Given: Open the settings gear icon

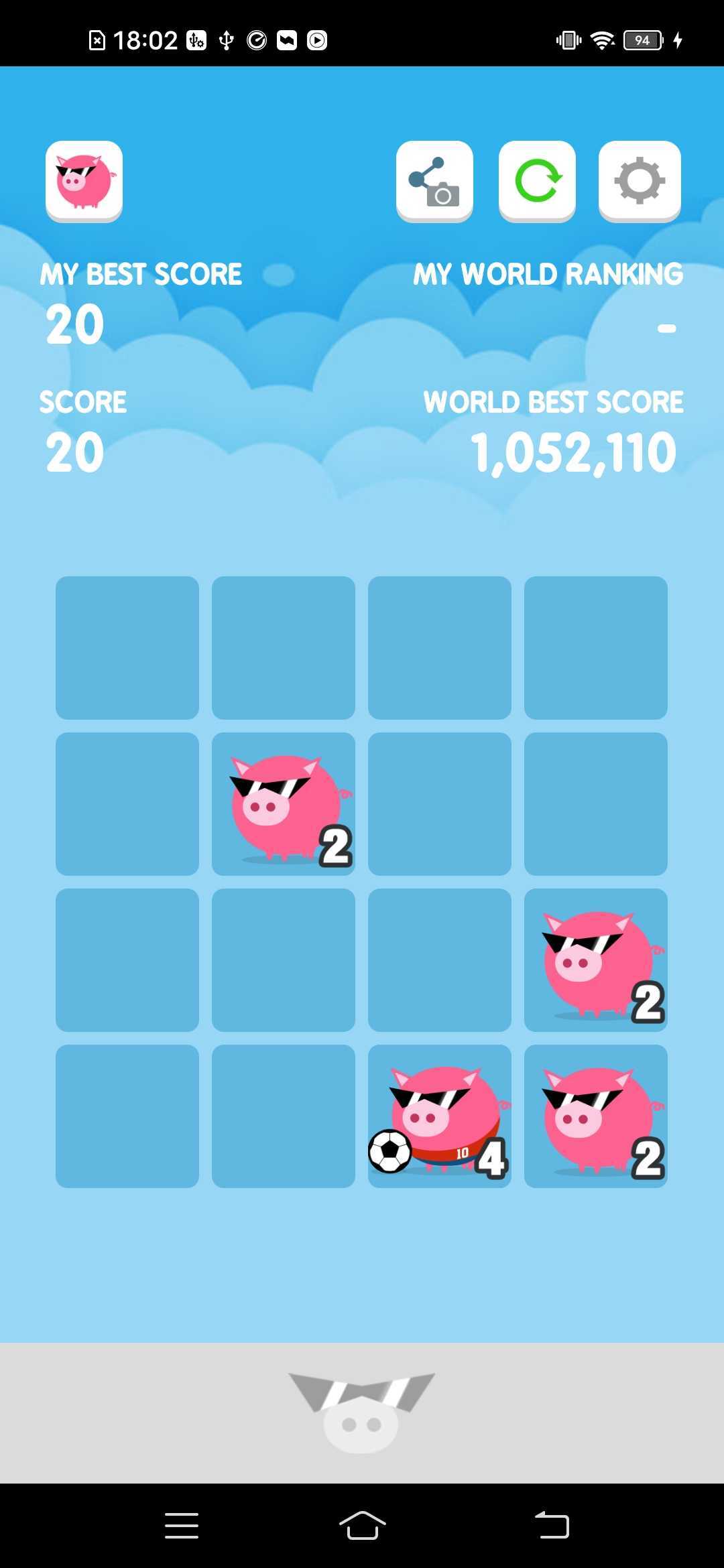Looking at the screenshot, I should tap(638, 181).
